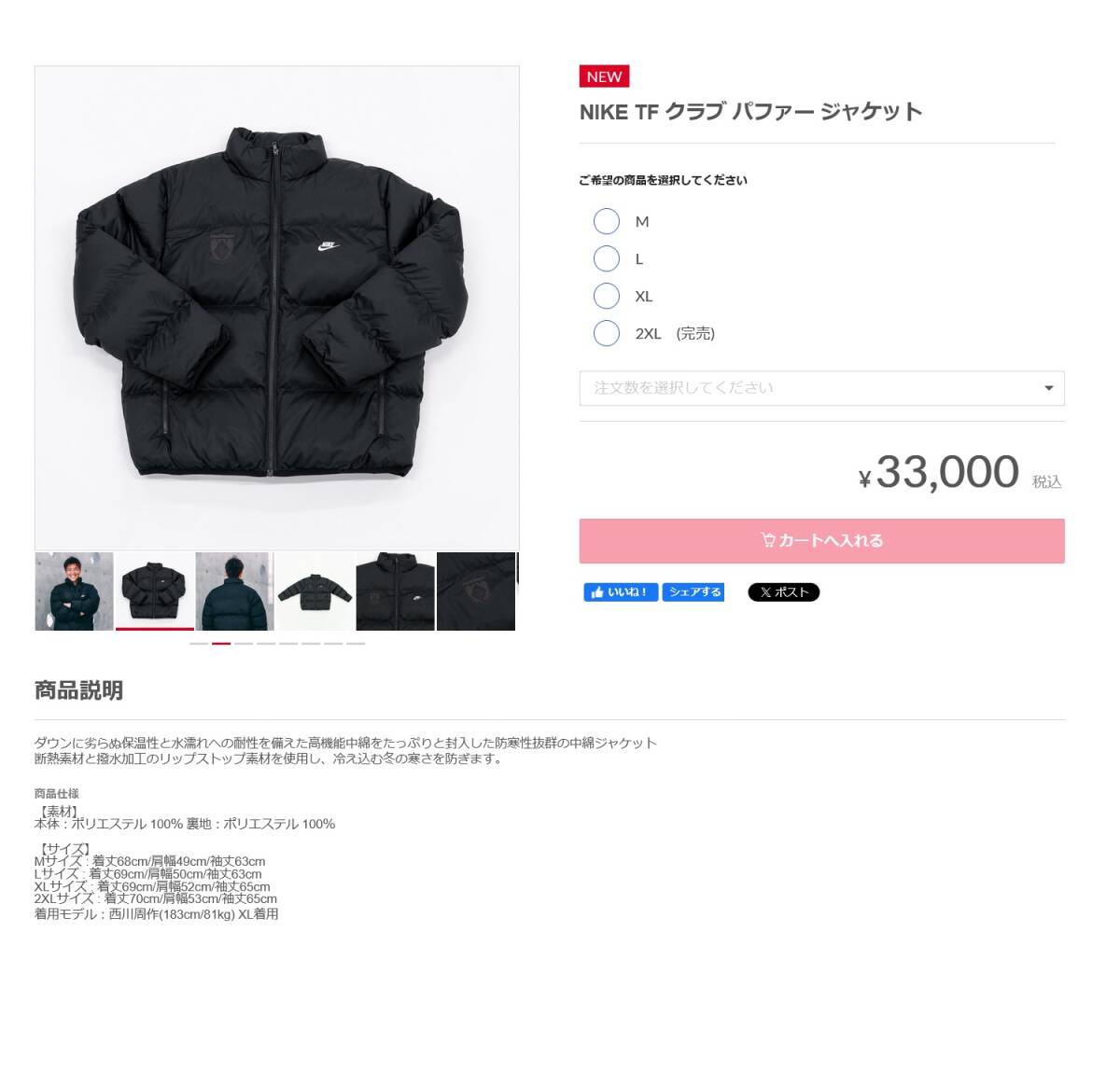Image resolution: width=1120 pixels, height=1071 pixels.
Task: Select size M radio button
Action: tap(607, 221)
